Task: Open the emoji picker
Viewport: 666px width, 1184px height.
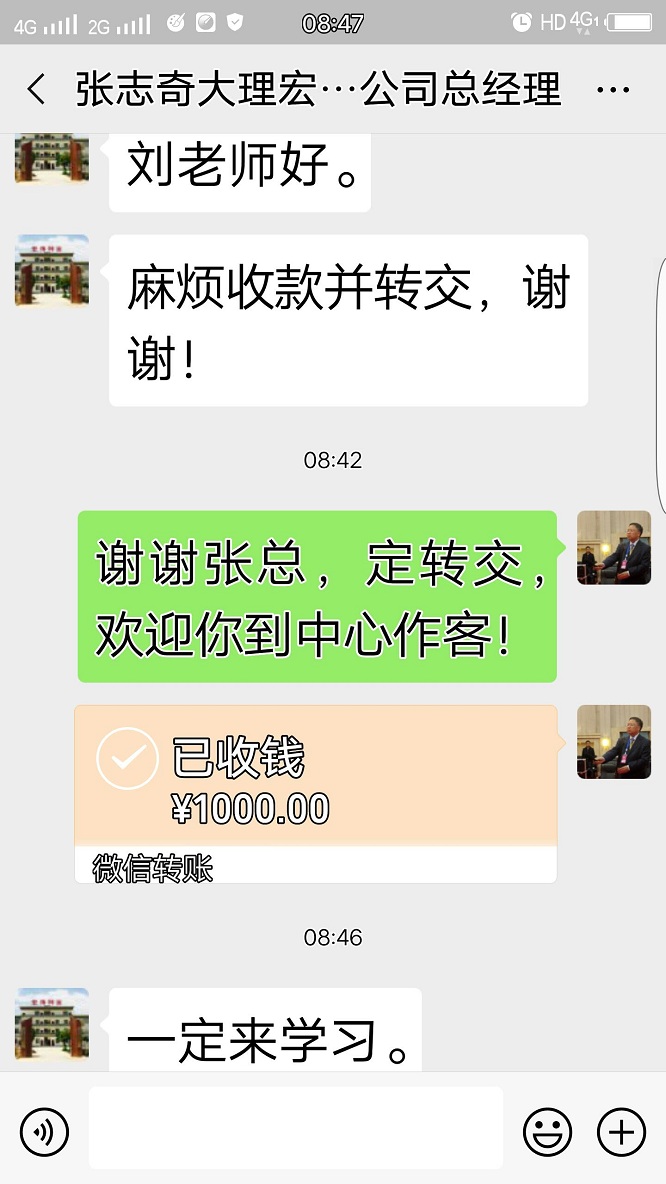Action: (548, 1133)
